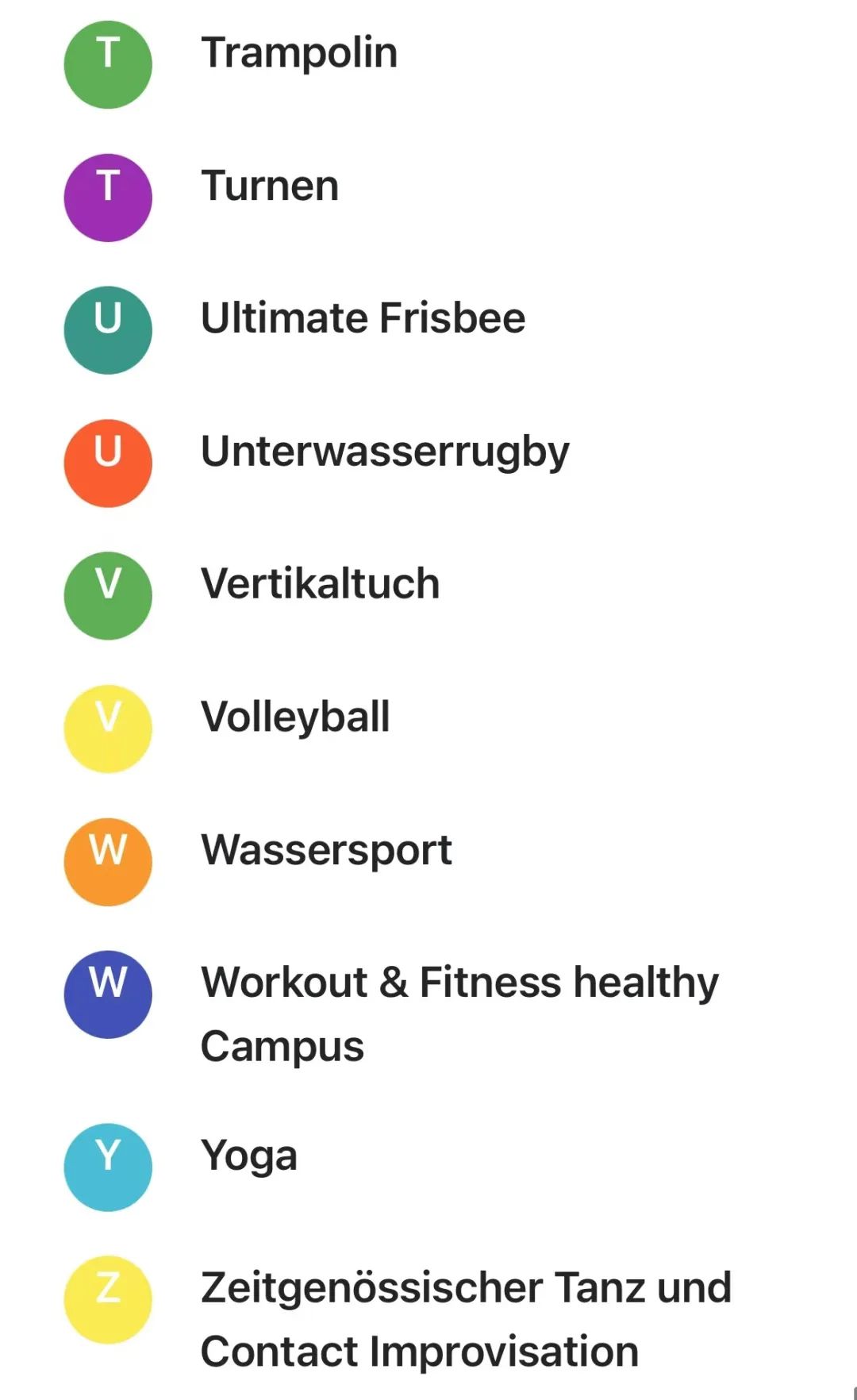This screenshot has width=857, height=1400.
Task: Open the Vertikaltuch row
Action: (320, 585)
